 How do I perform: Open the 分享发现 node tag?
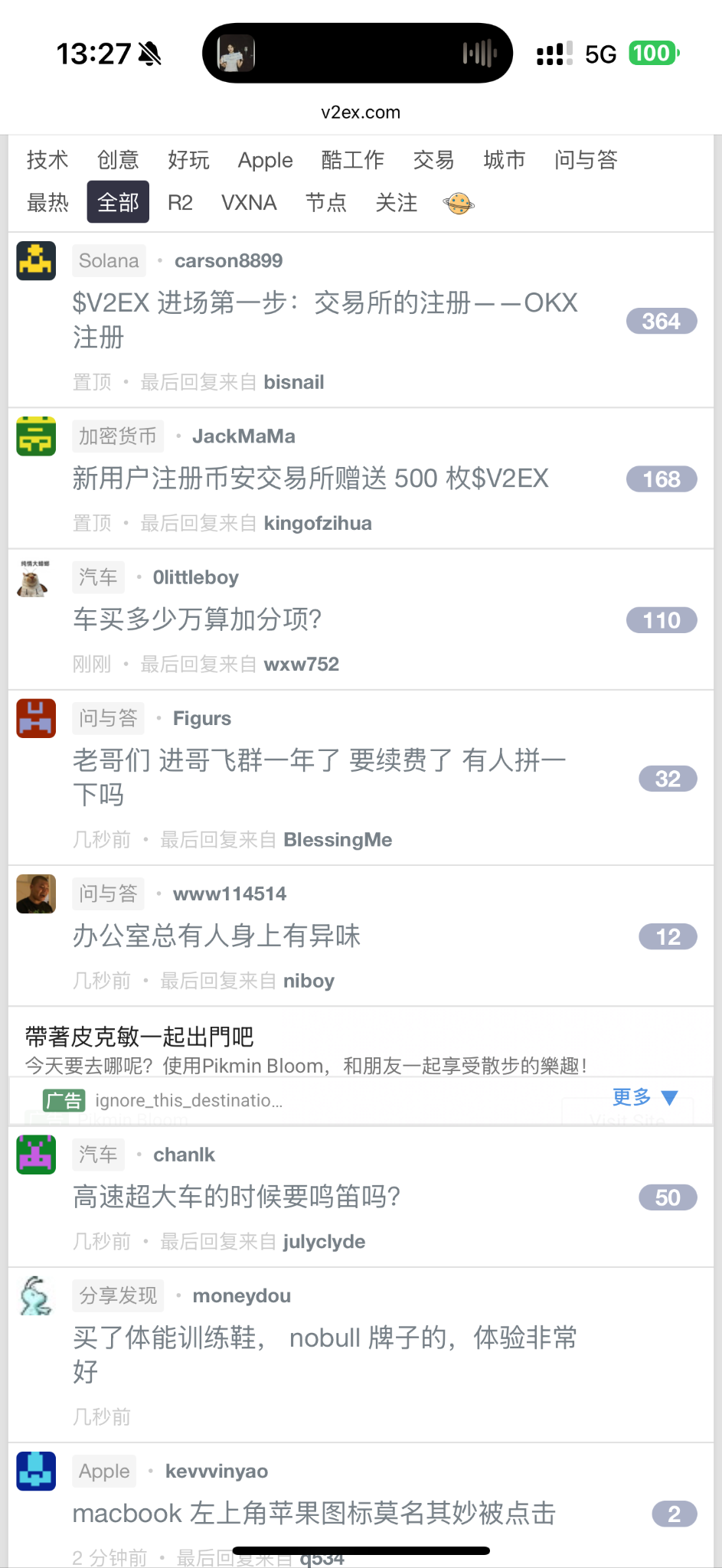[118, 1295]
